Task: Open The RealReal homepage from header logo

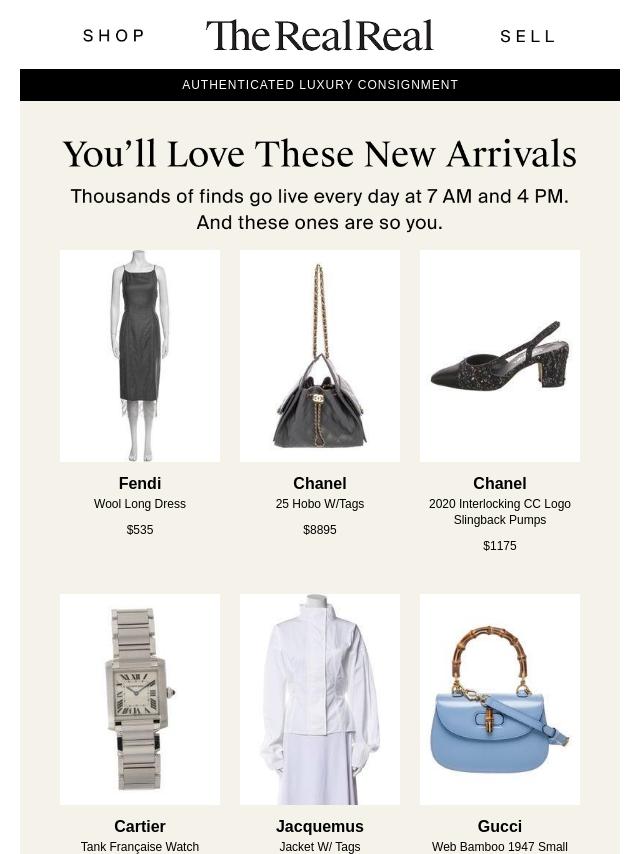Action: pyautogui.click(x=319, y=36)
